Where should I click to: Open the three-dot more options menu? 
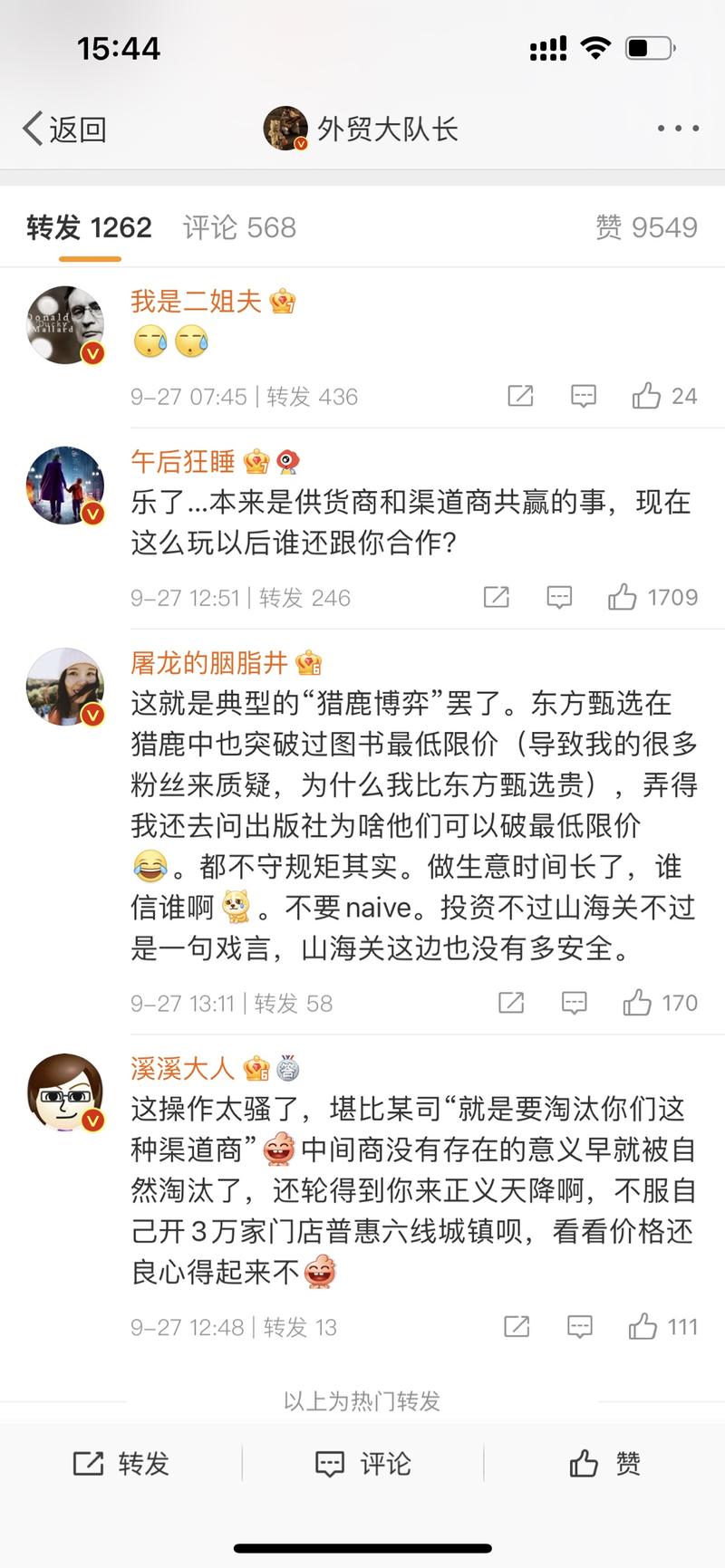click(676, 129)
